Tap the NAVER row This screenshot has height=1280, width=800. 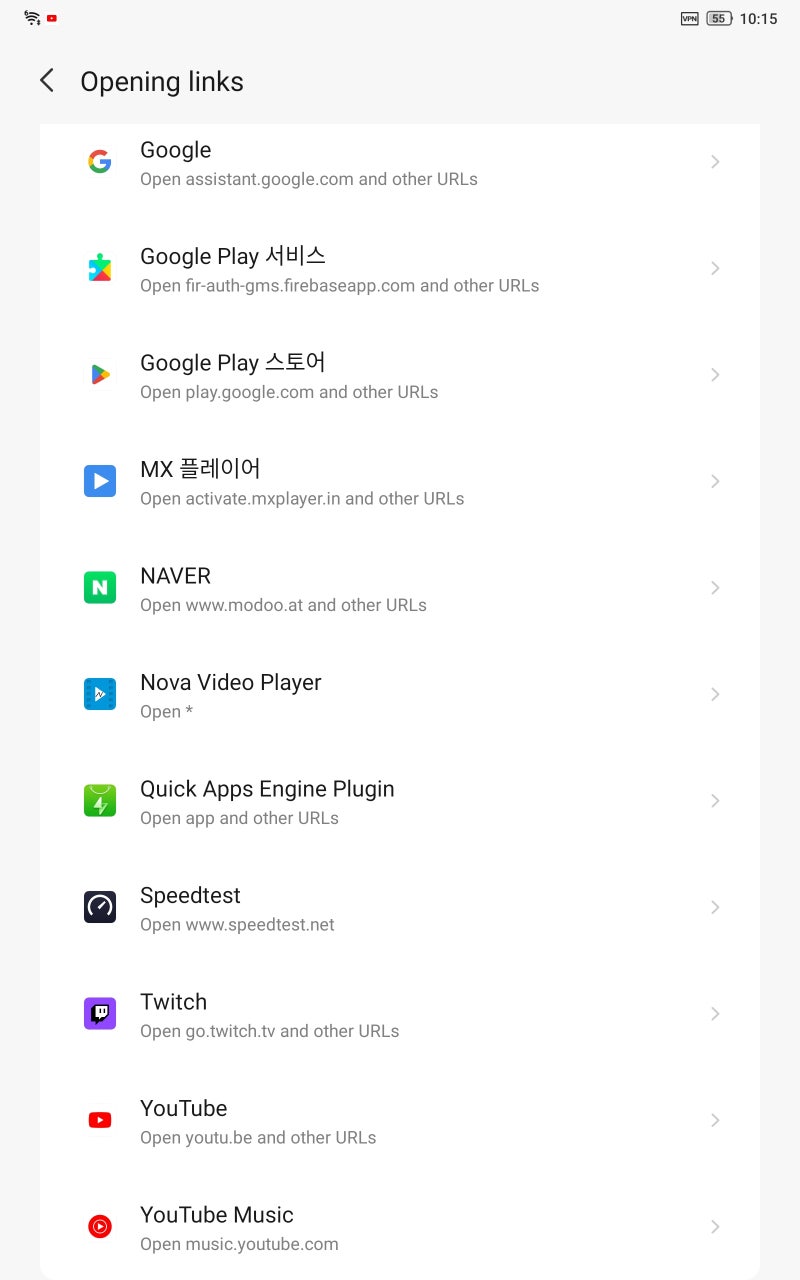[400, 588]
